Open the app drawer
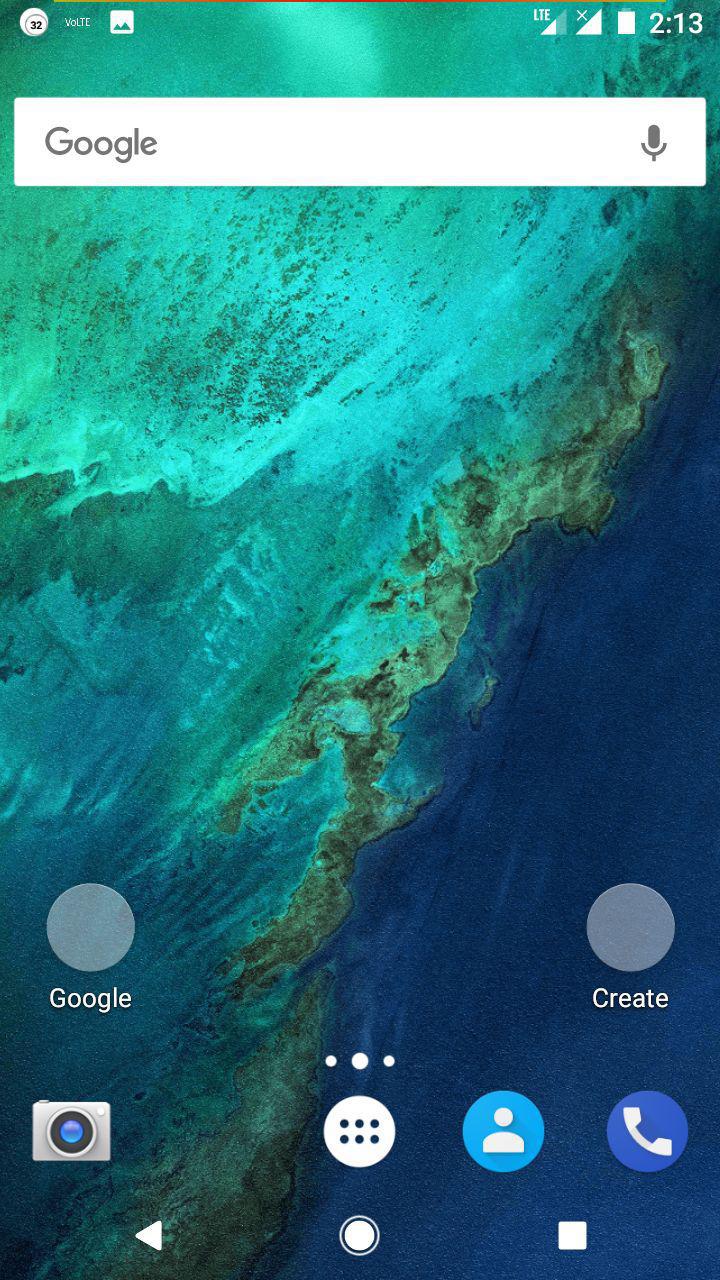This screenshot has height=1280, width=720. [359, 1132]
